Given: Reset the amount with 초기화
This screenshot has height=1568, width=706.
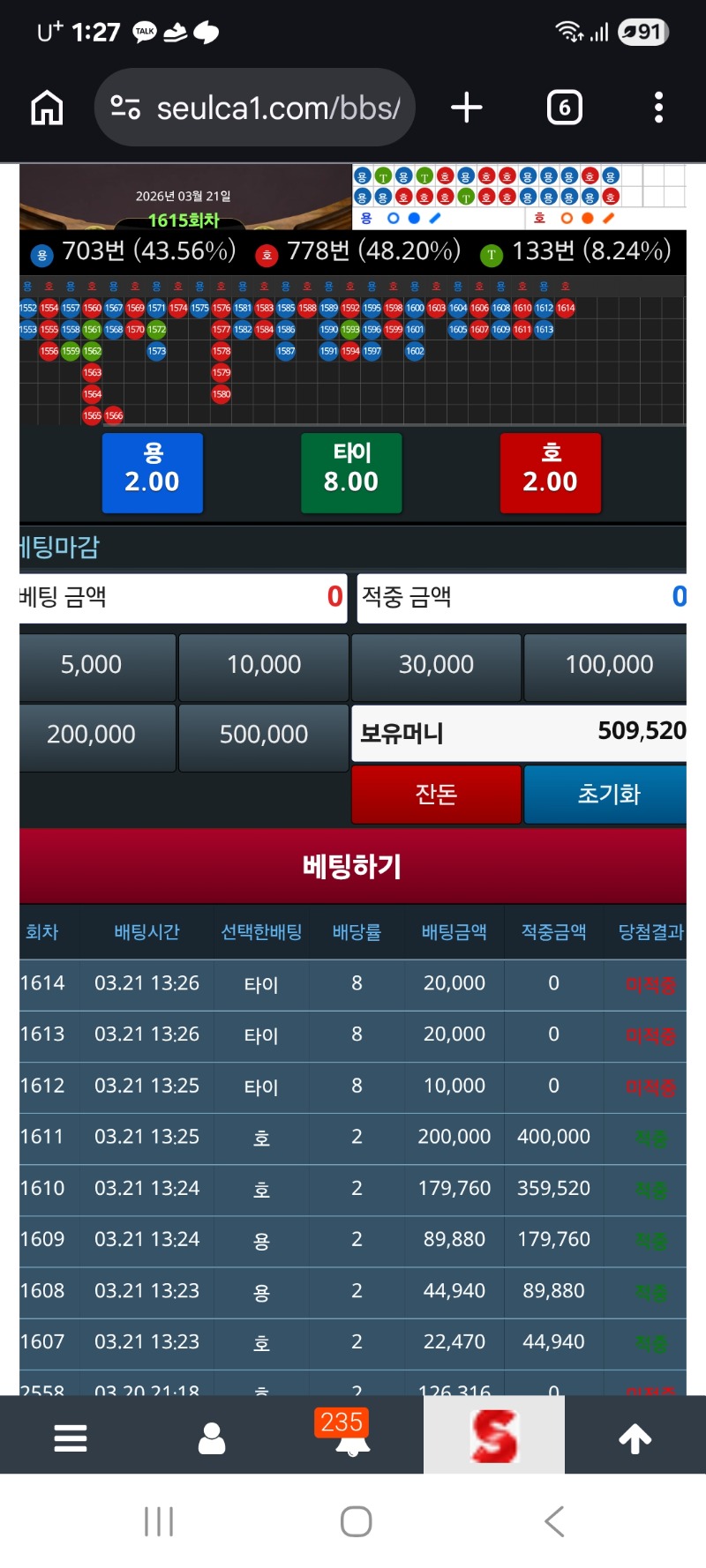Looking at the screenshot, I should [x=608, y=795].
